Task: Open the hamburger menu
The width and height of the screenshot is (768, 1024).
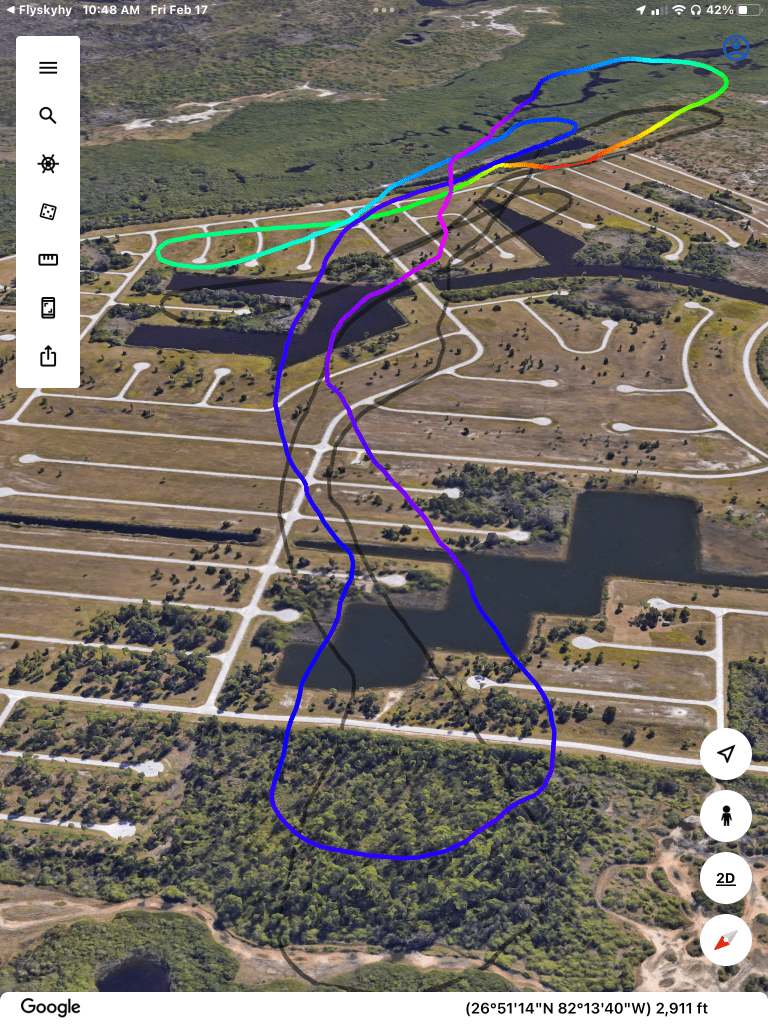Action: click(48, 68)
